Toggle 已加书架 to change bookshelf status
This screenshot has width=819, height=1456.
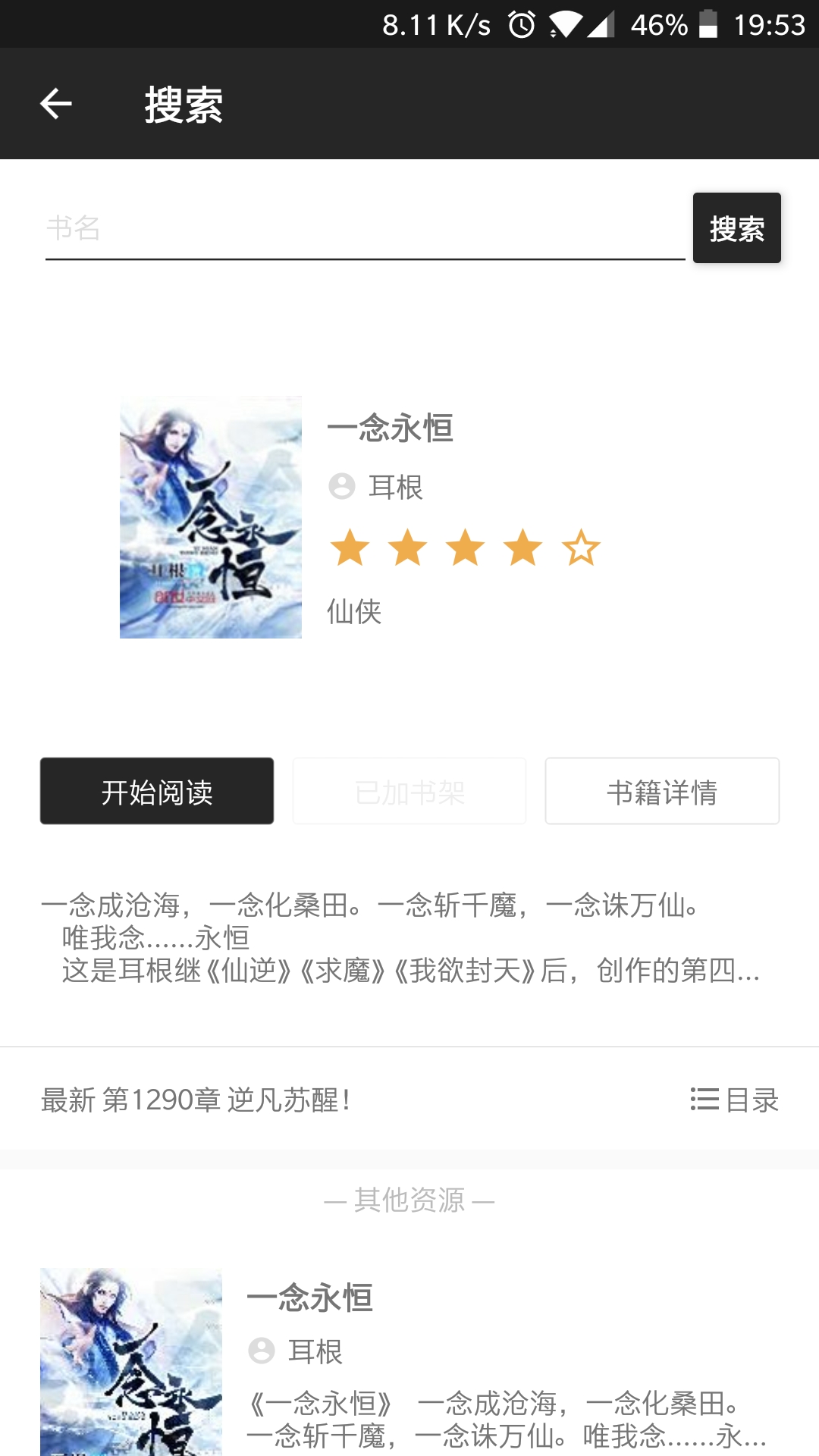click(x=409, y=790)
